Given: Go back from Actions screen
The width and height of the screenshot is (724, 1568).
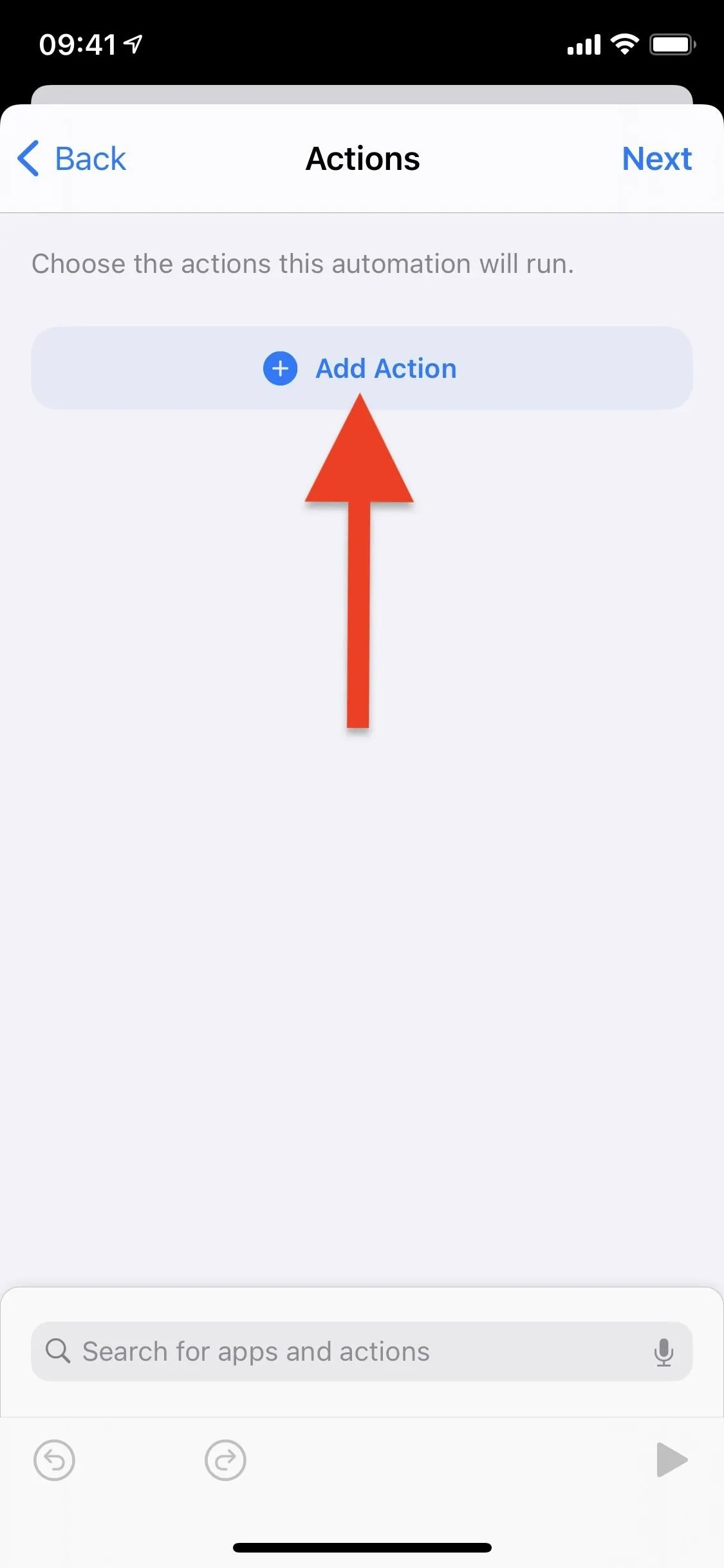Looking at the screenshot, I should click(72, 158).
